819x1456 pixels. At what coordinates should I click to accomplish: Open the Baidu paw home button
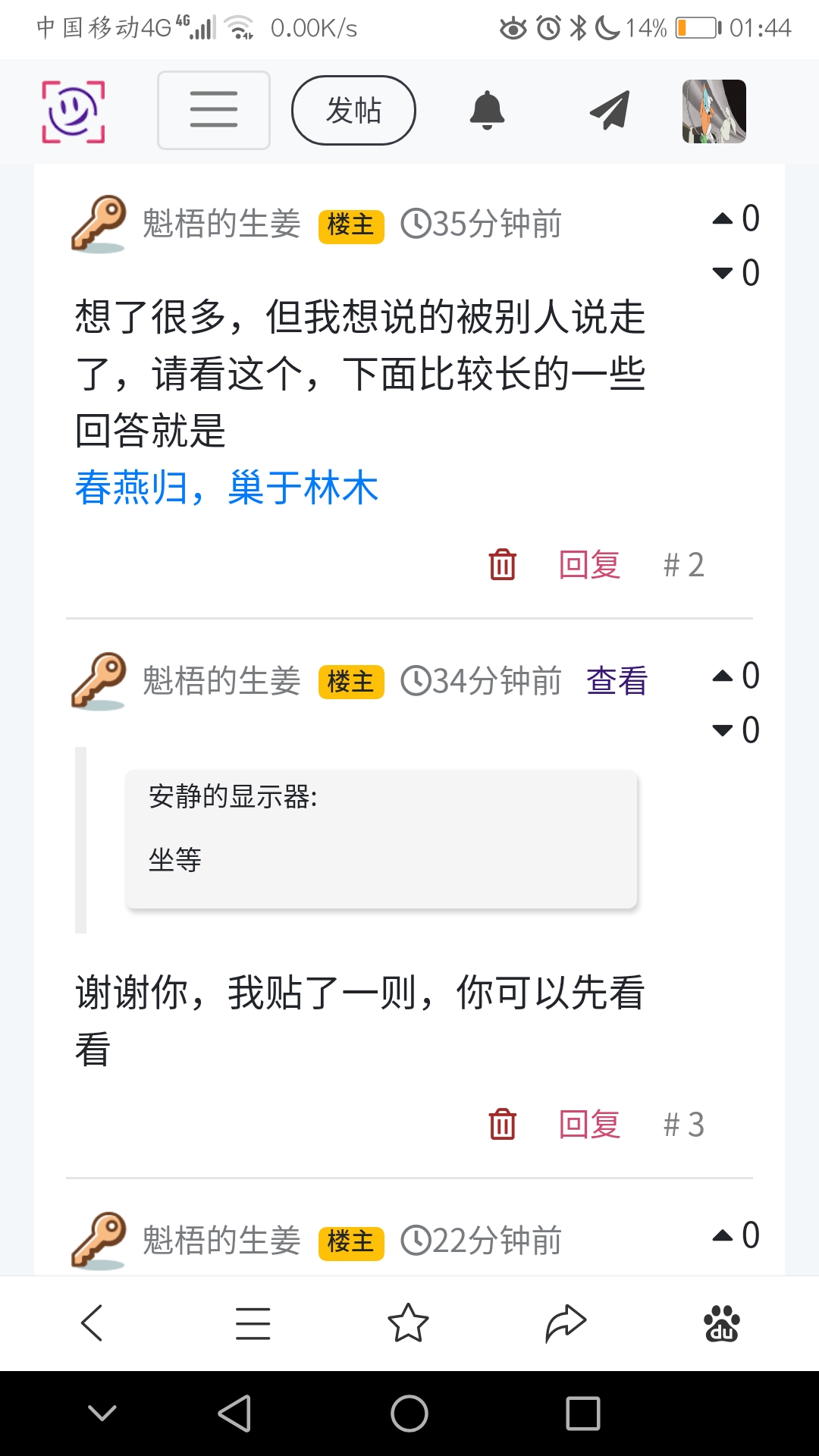(721, 1323)
